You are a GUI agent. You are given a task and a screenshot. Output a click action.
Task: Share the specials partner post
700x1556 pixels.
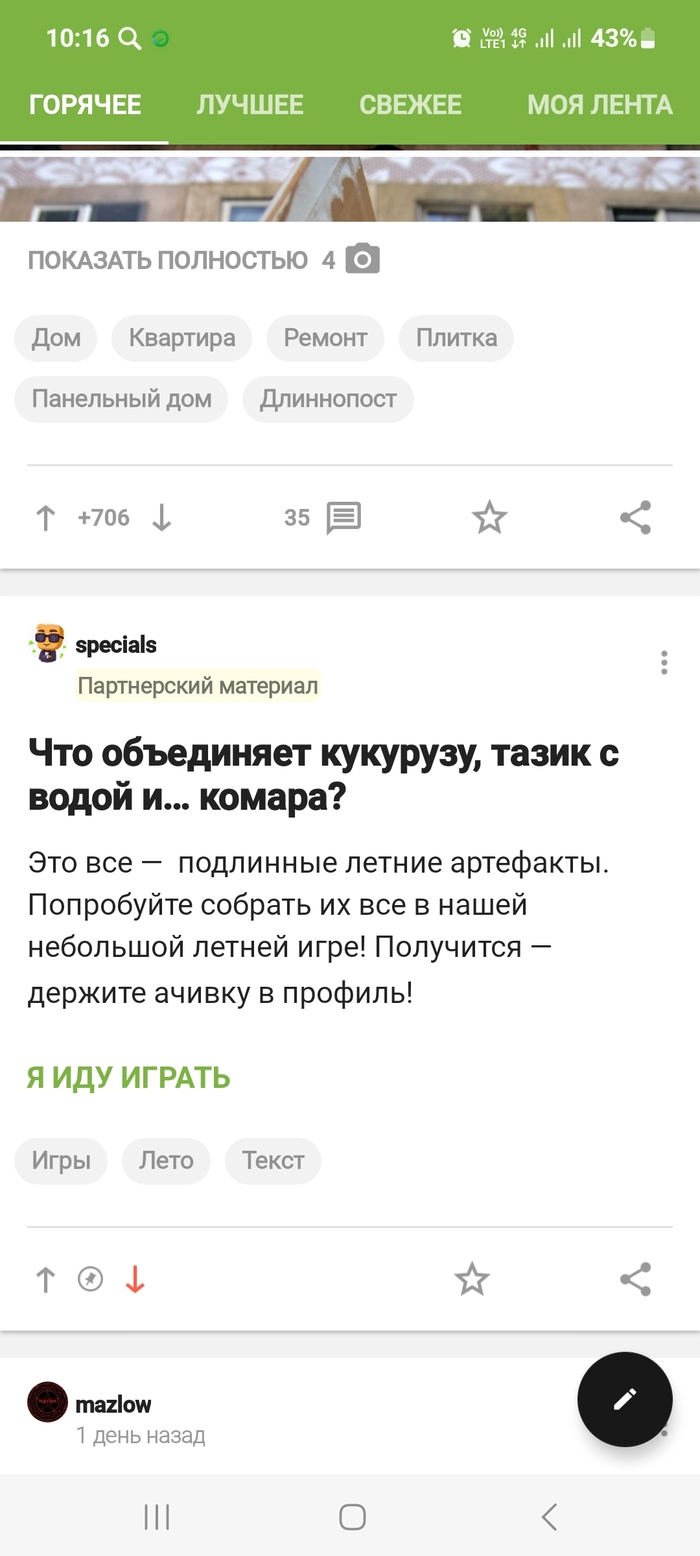coord(636,1280)
